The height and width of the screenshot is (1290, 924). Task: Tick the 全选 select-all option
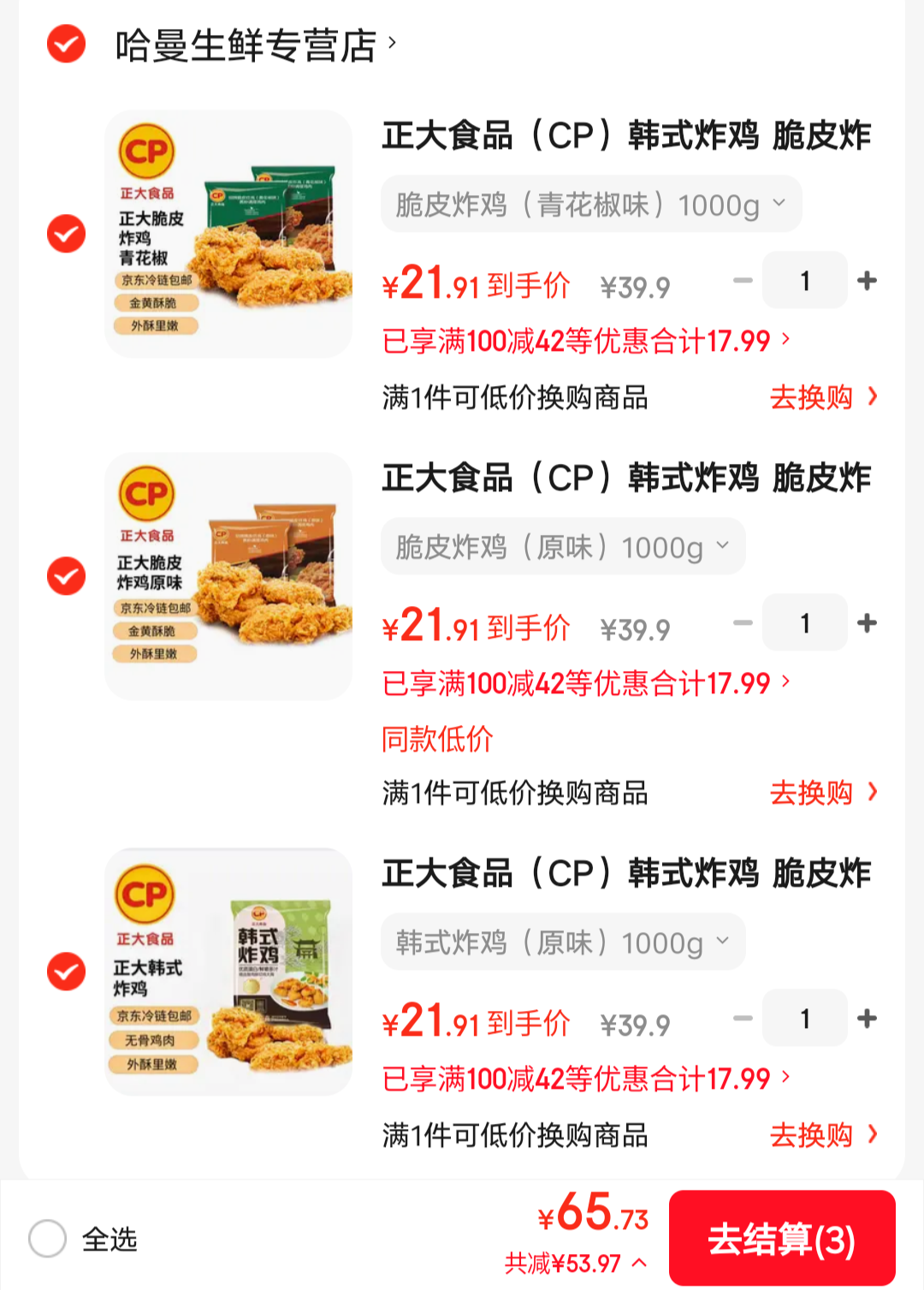point(48,1239)
